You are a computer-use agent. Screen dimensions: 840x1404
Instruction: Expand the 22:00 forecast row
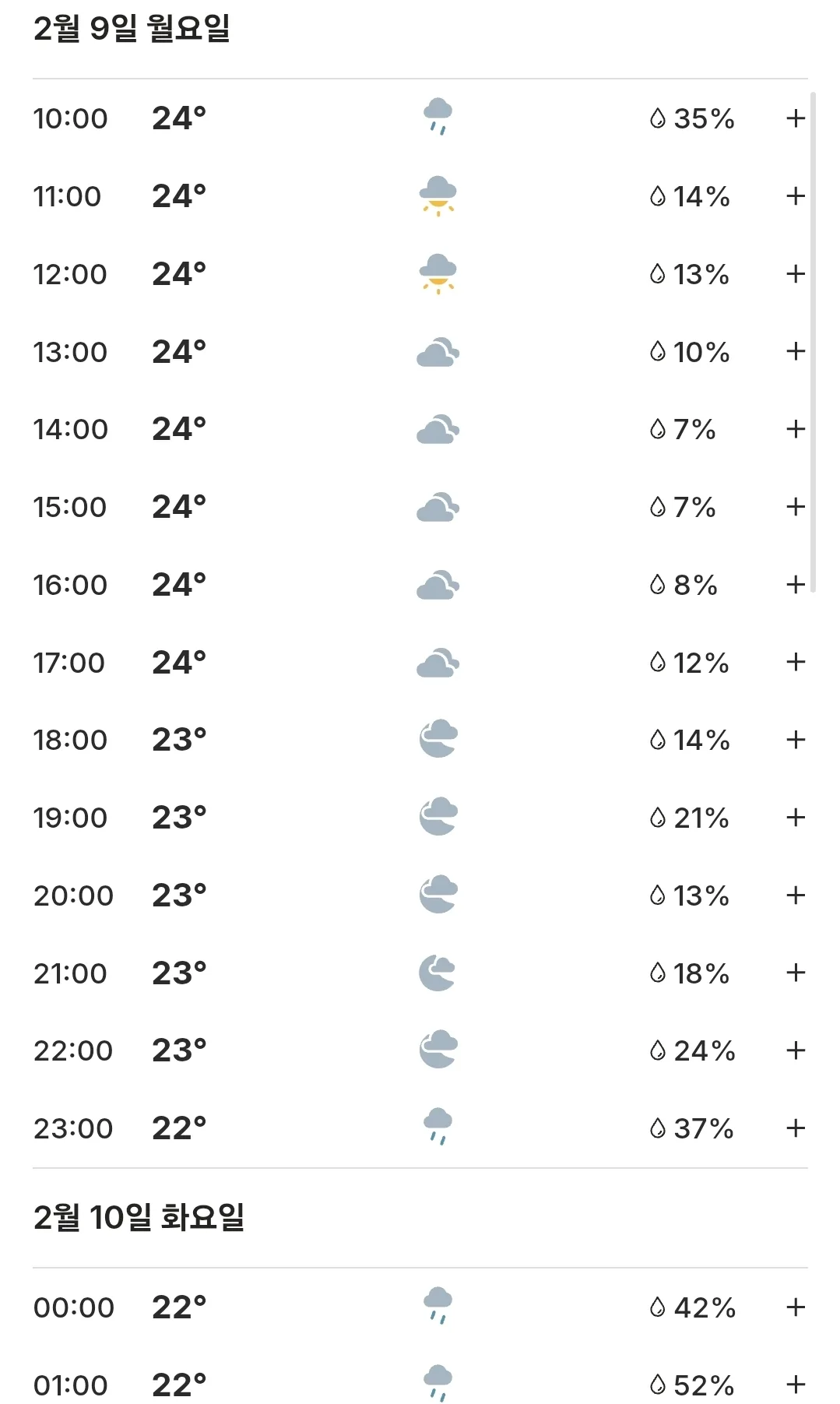[x=795, y=1050]
